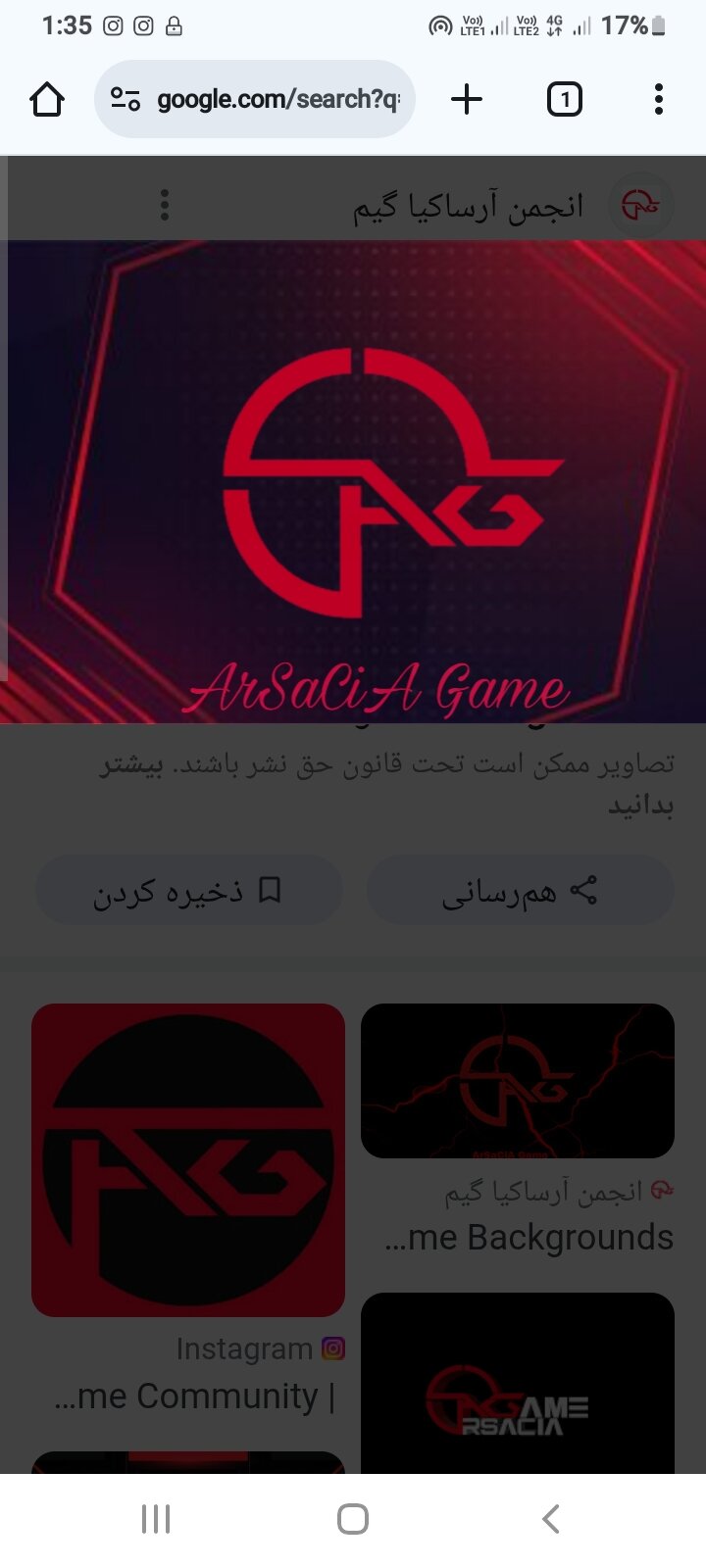Open the recent apps view

(156, 1519)
